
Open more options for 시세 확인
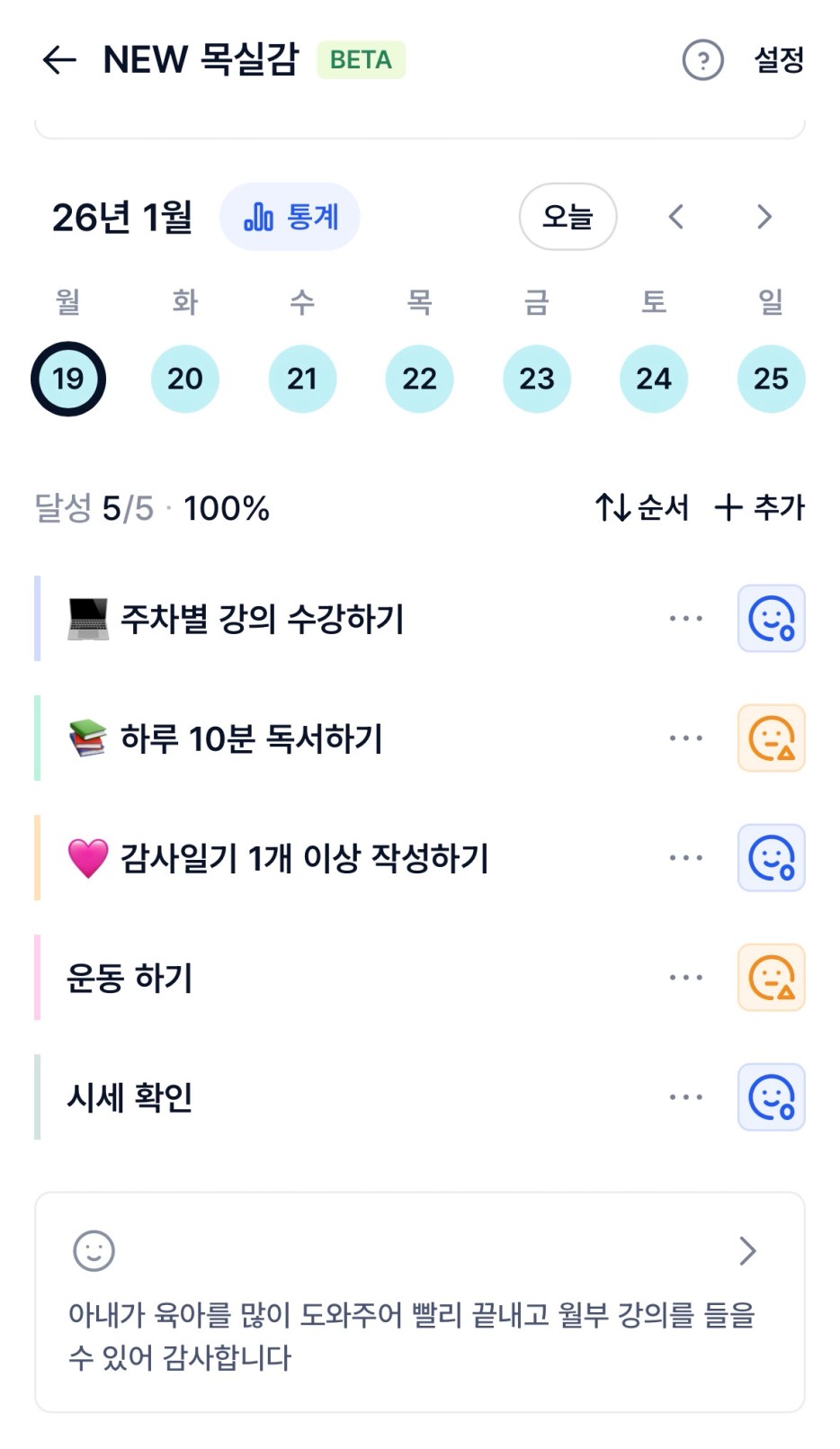tap(685, 1097)
